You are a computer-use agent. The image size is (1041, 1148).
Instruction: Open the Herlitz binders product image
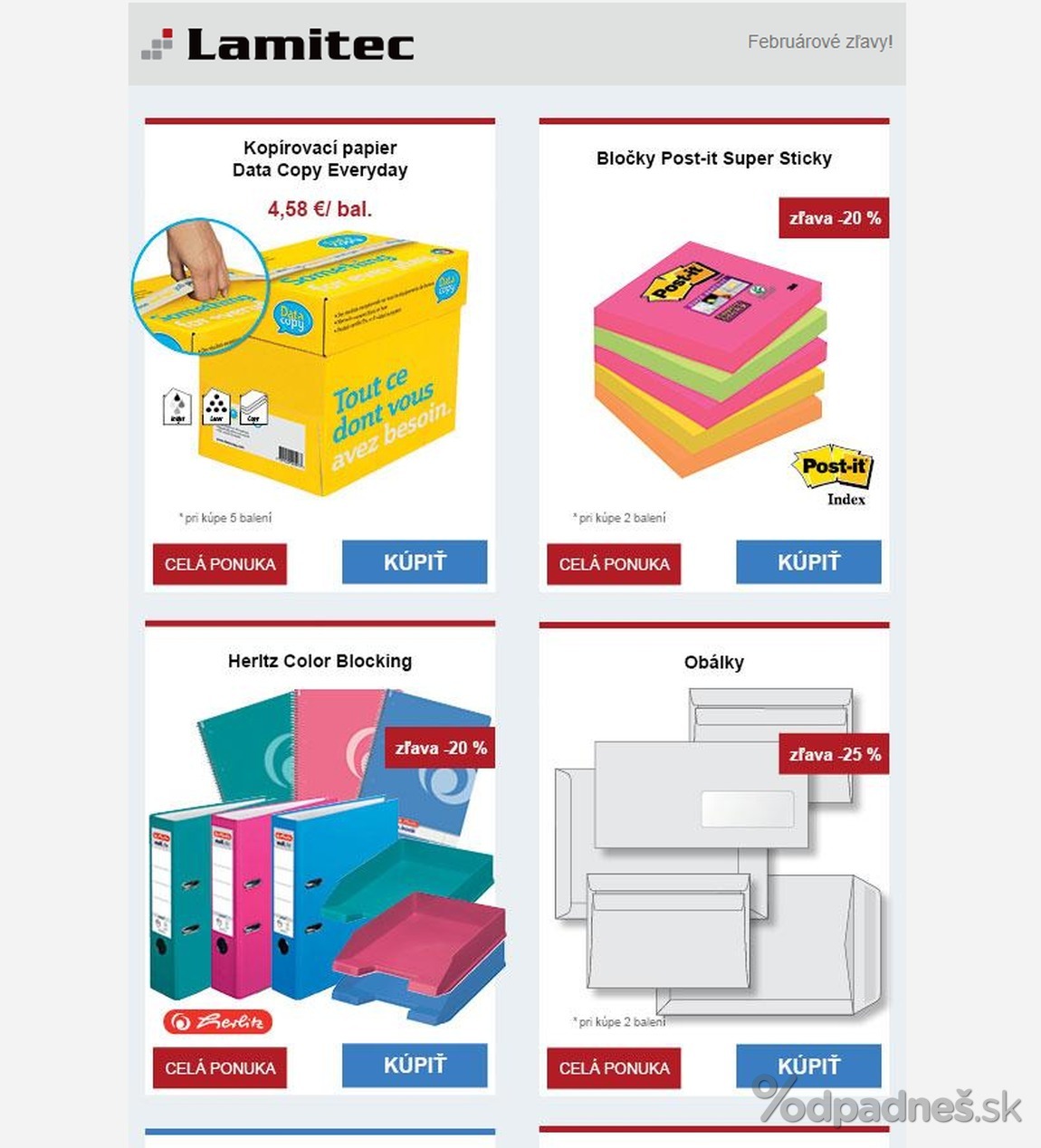tap(321, 860)
